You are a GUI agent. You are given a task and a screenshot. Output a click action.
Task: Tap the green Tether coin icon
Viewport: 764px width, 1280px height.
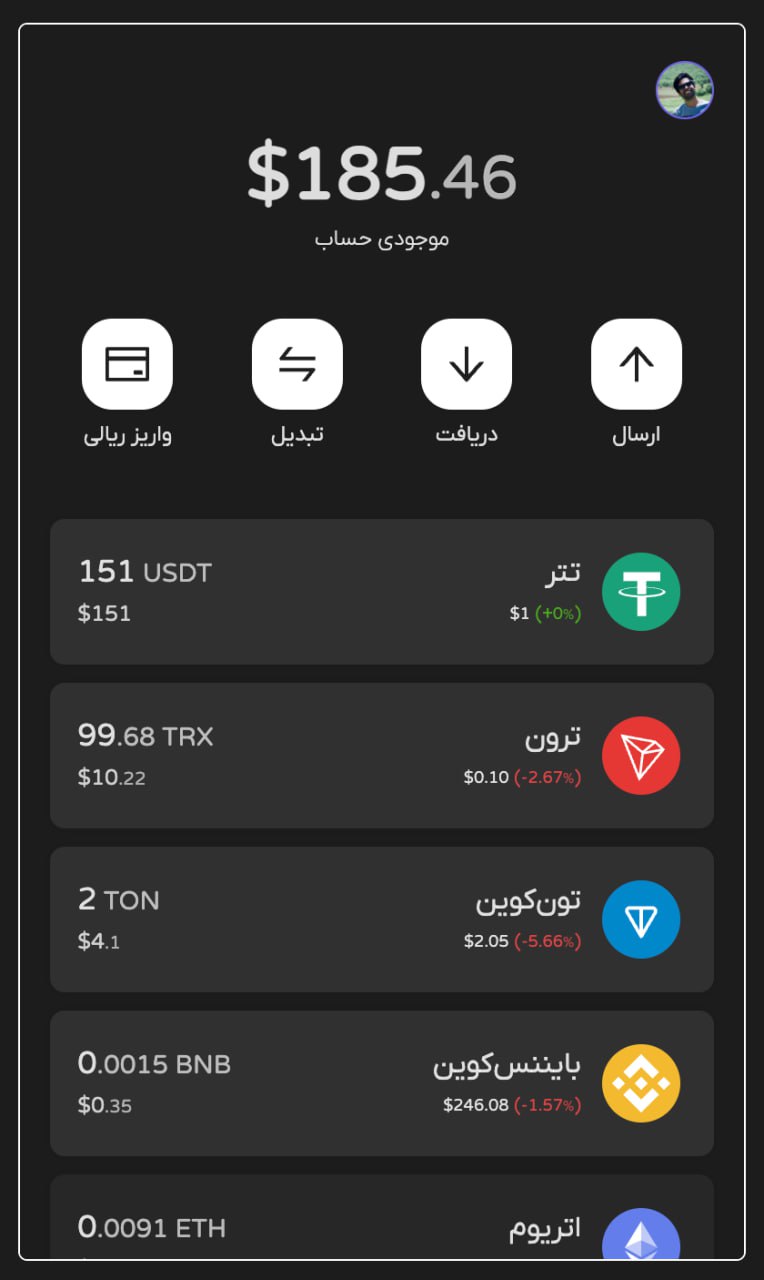pos(641,591)
